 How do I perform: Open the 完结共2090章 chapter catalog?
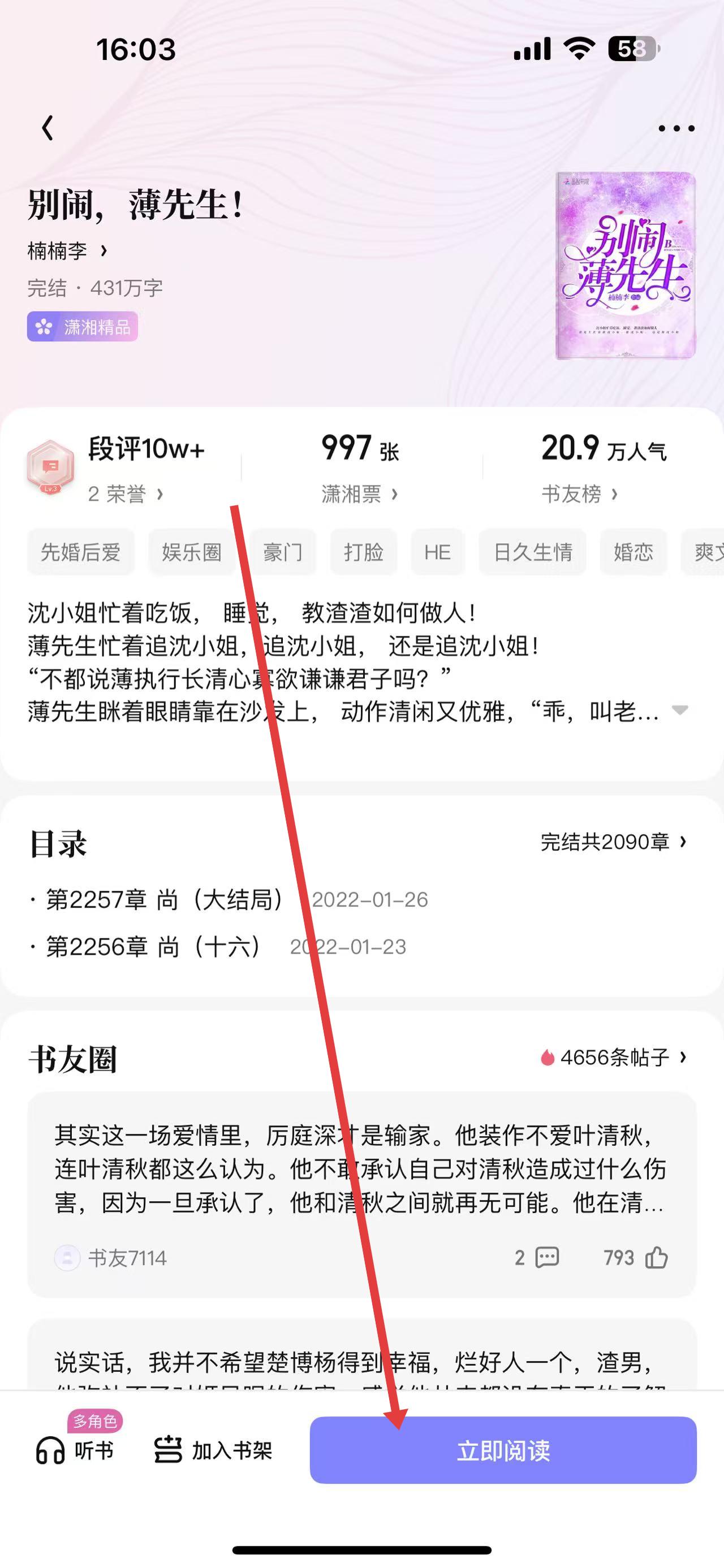point(613,842)
